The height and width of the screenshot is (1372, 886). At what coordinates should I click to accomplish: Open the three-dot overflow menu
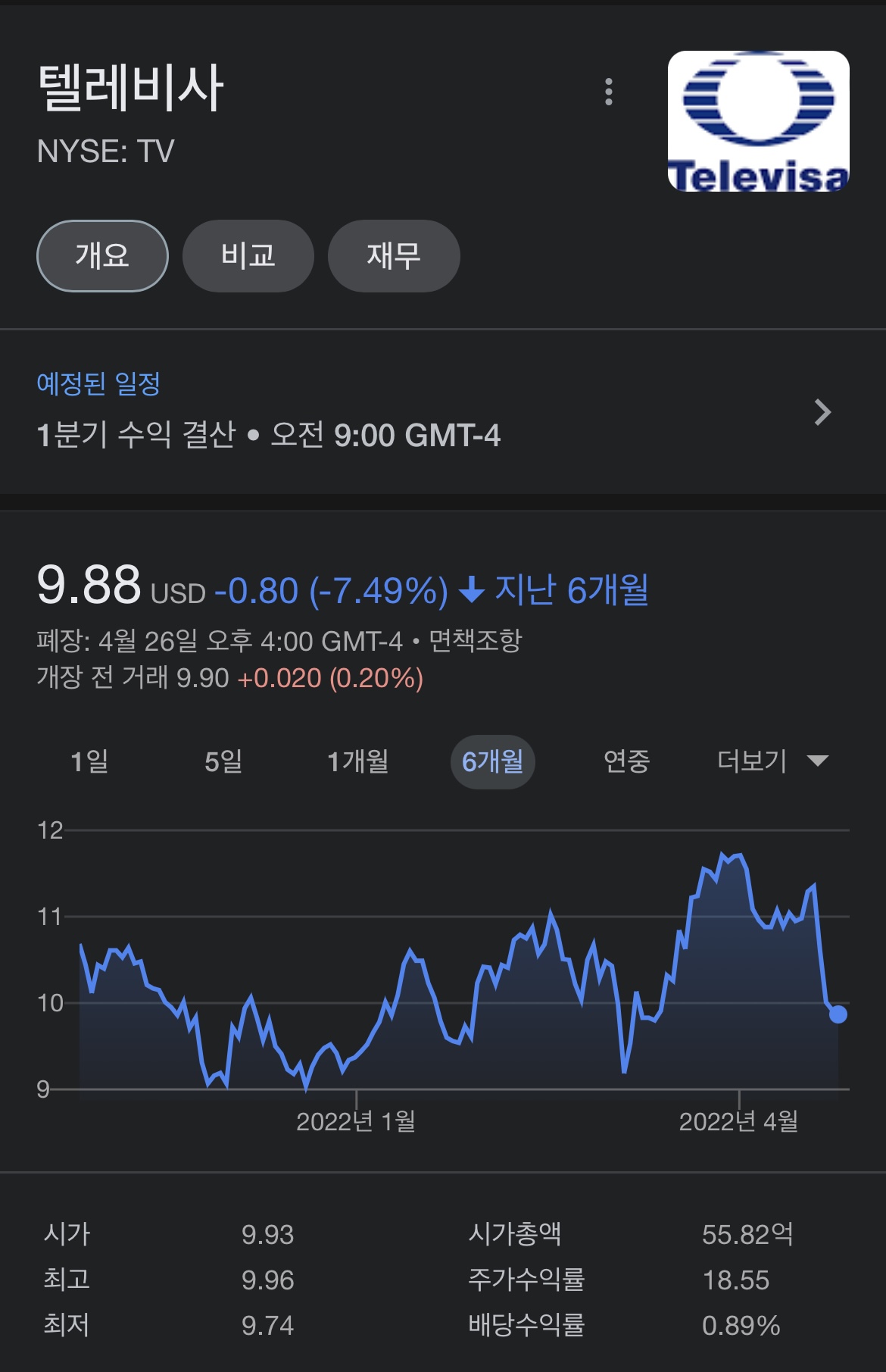(x=608, y=92)
